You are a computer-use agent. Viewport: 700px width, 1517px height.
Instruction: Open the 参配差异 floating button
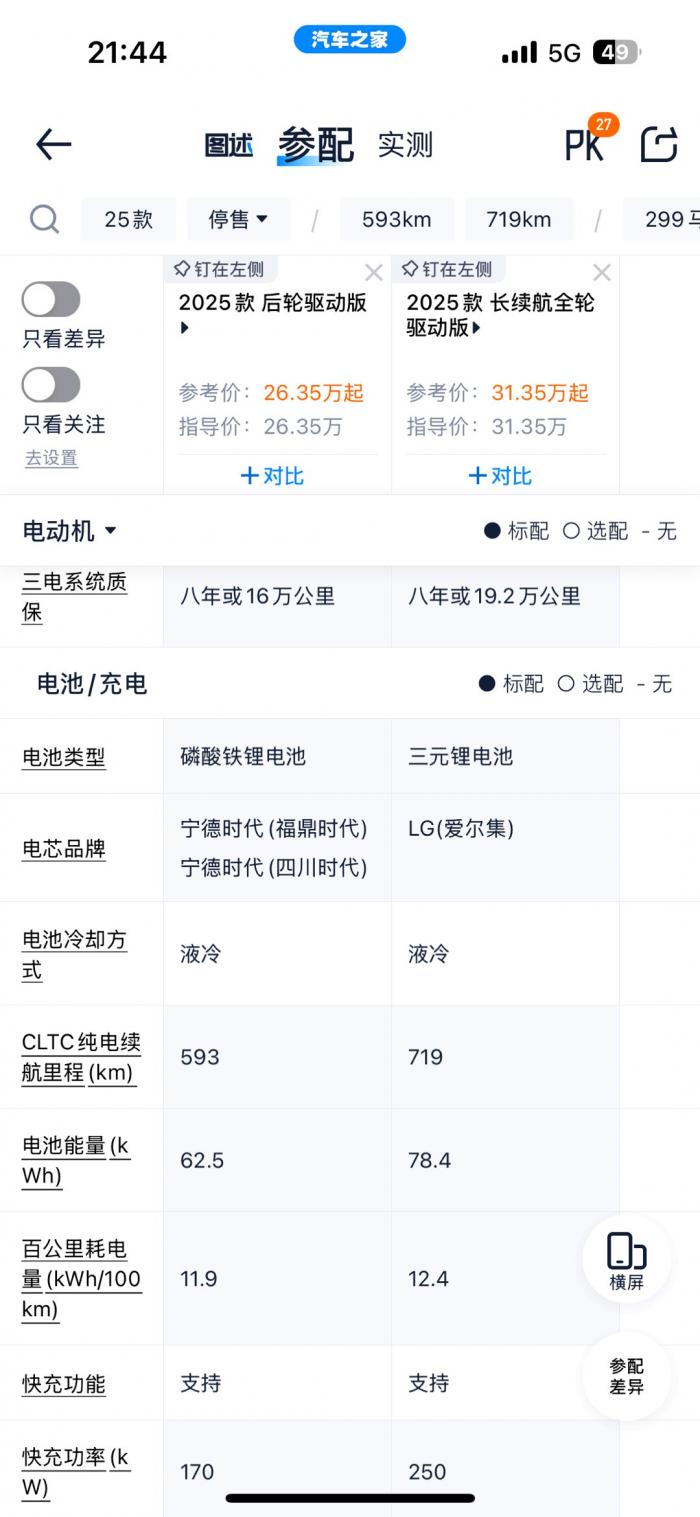(627, 1376)
